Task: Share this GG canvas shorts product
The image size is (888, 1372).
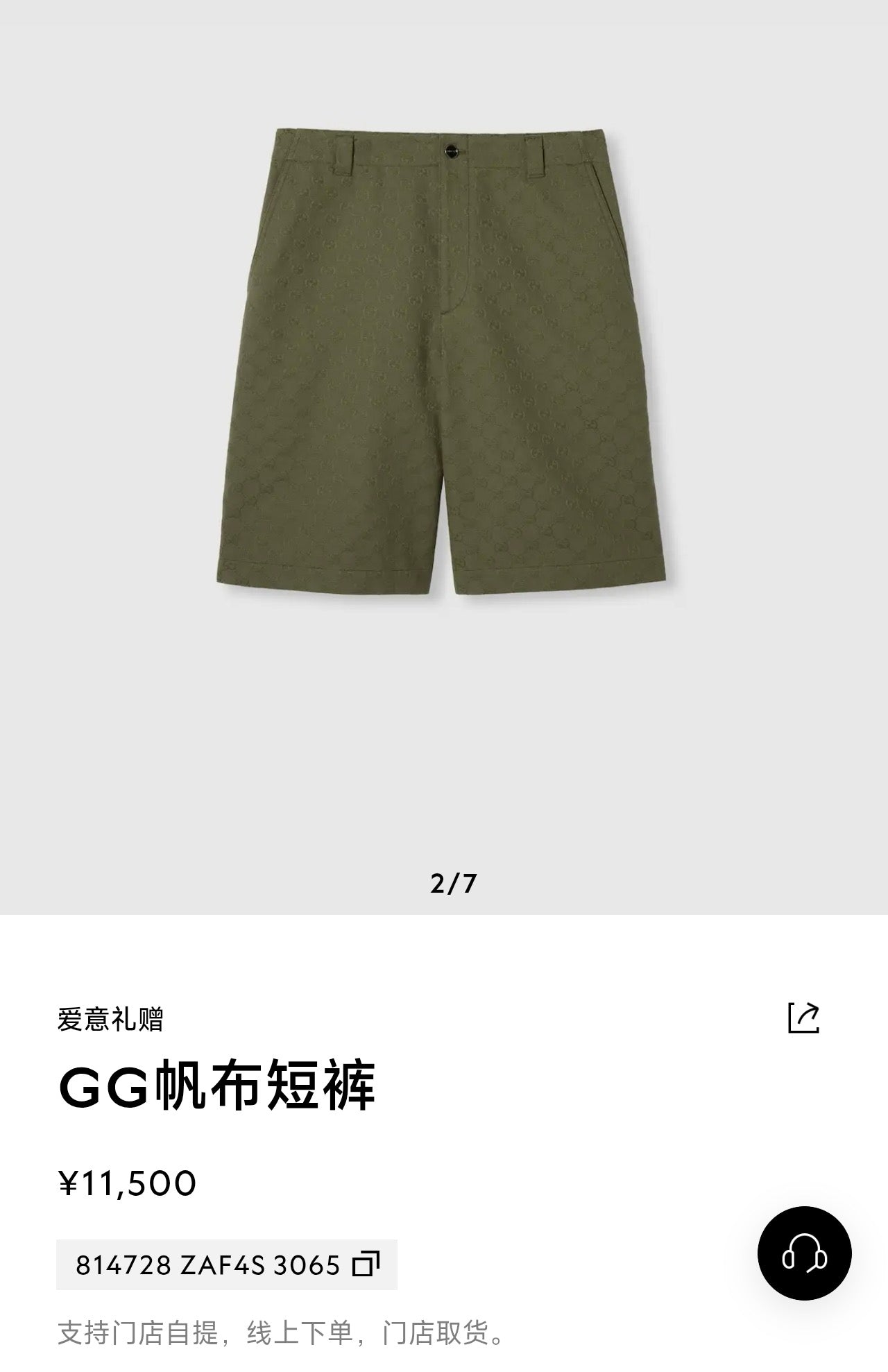Action: tap(803, 1018)
